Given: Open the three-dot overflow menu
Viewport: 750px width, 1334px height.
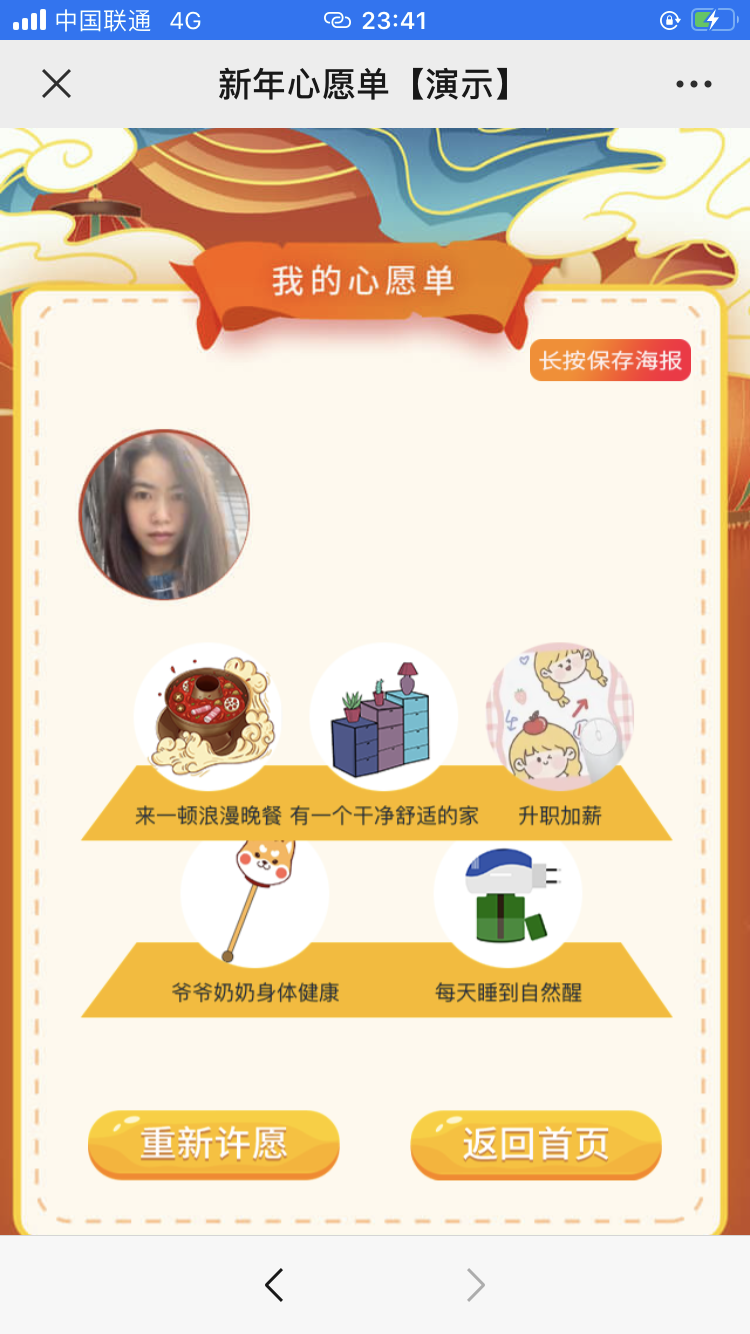Looking at the screenshot, I should (x=693, y=85).
